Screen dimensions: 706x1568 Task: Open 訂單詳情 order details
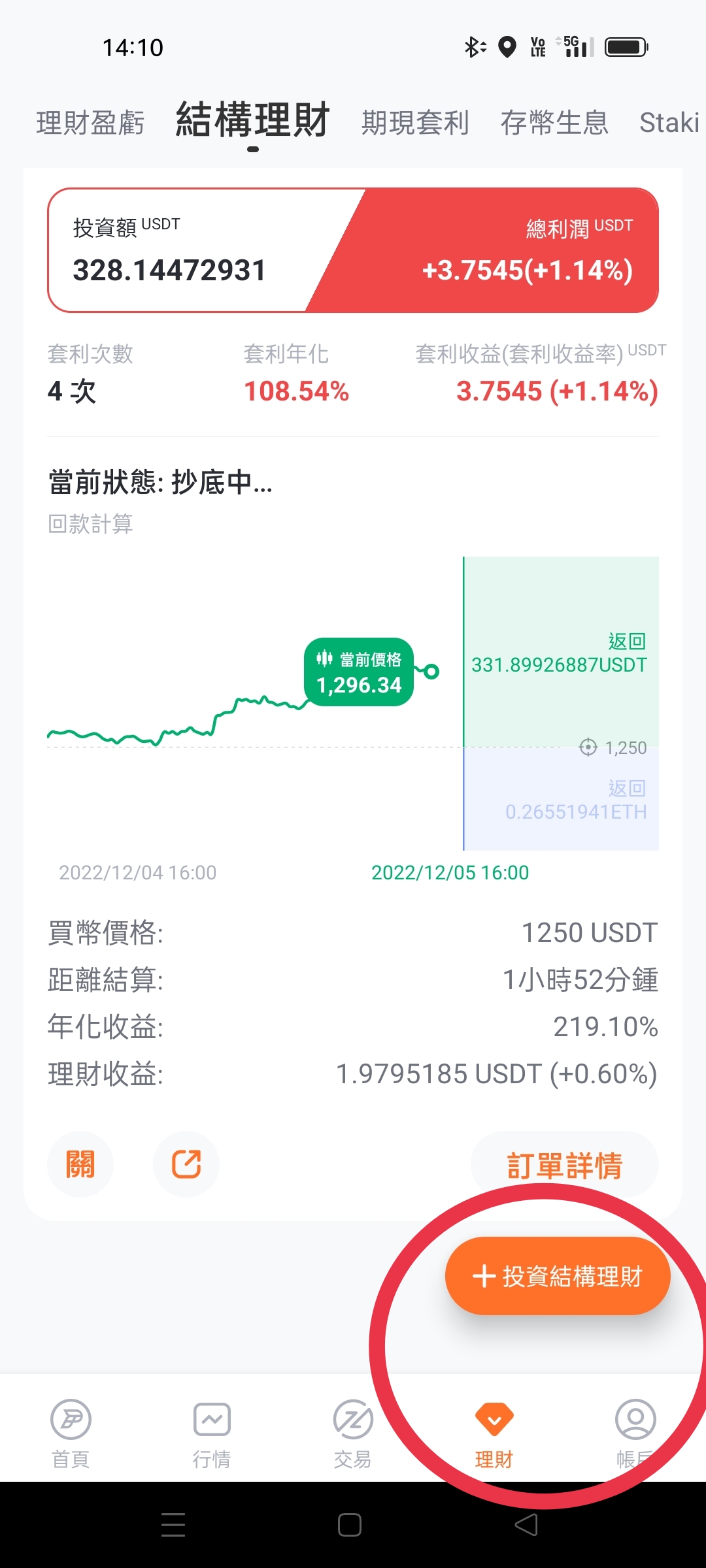(x=565, y=1166)
